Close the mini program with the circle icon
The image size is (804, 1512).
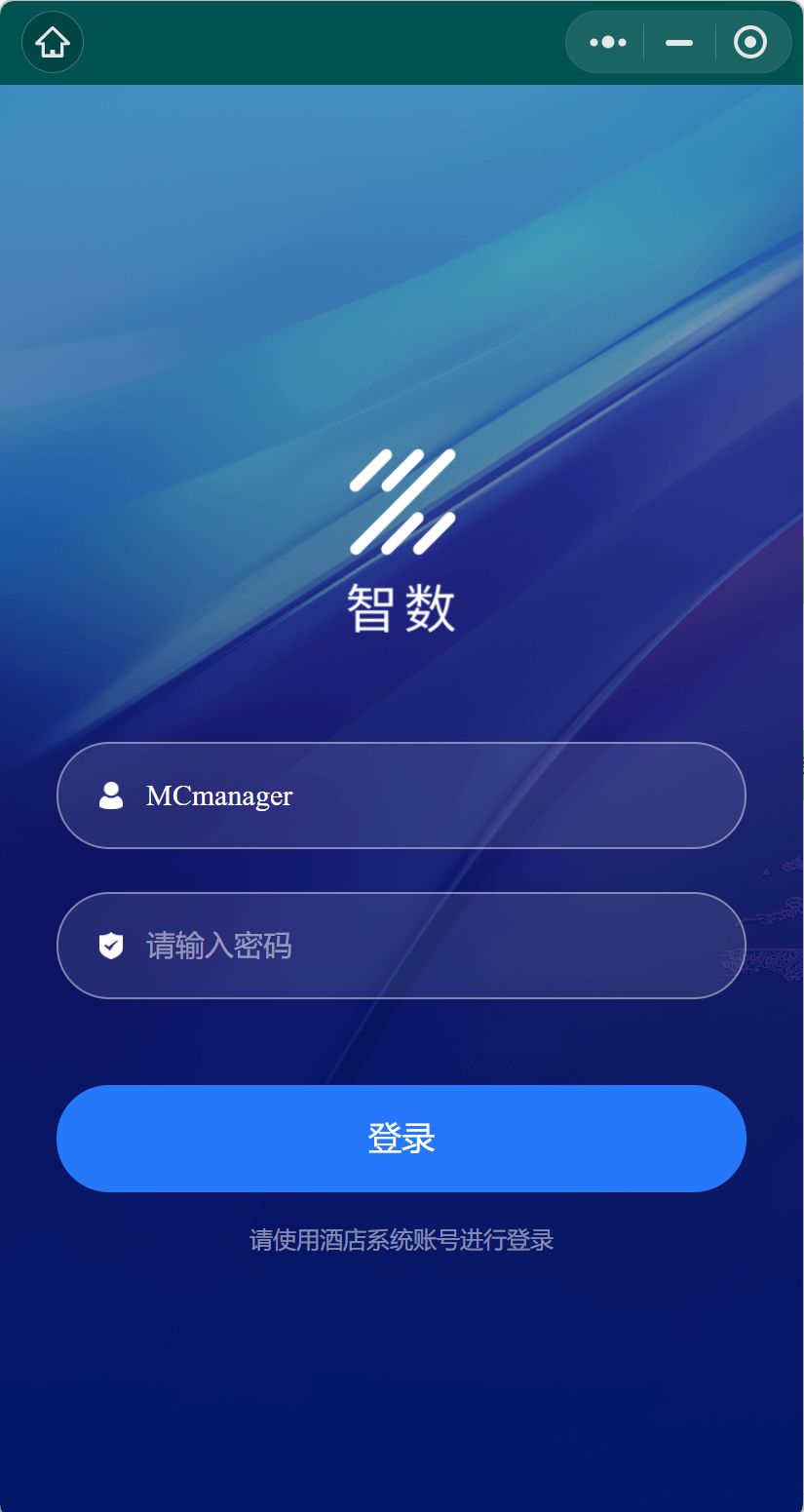(750, 43)
